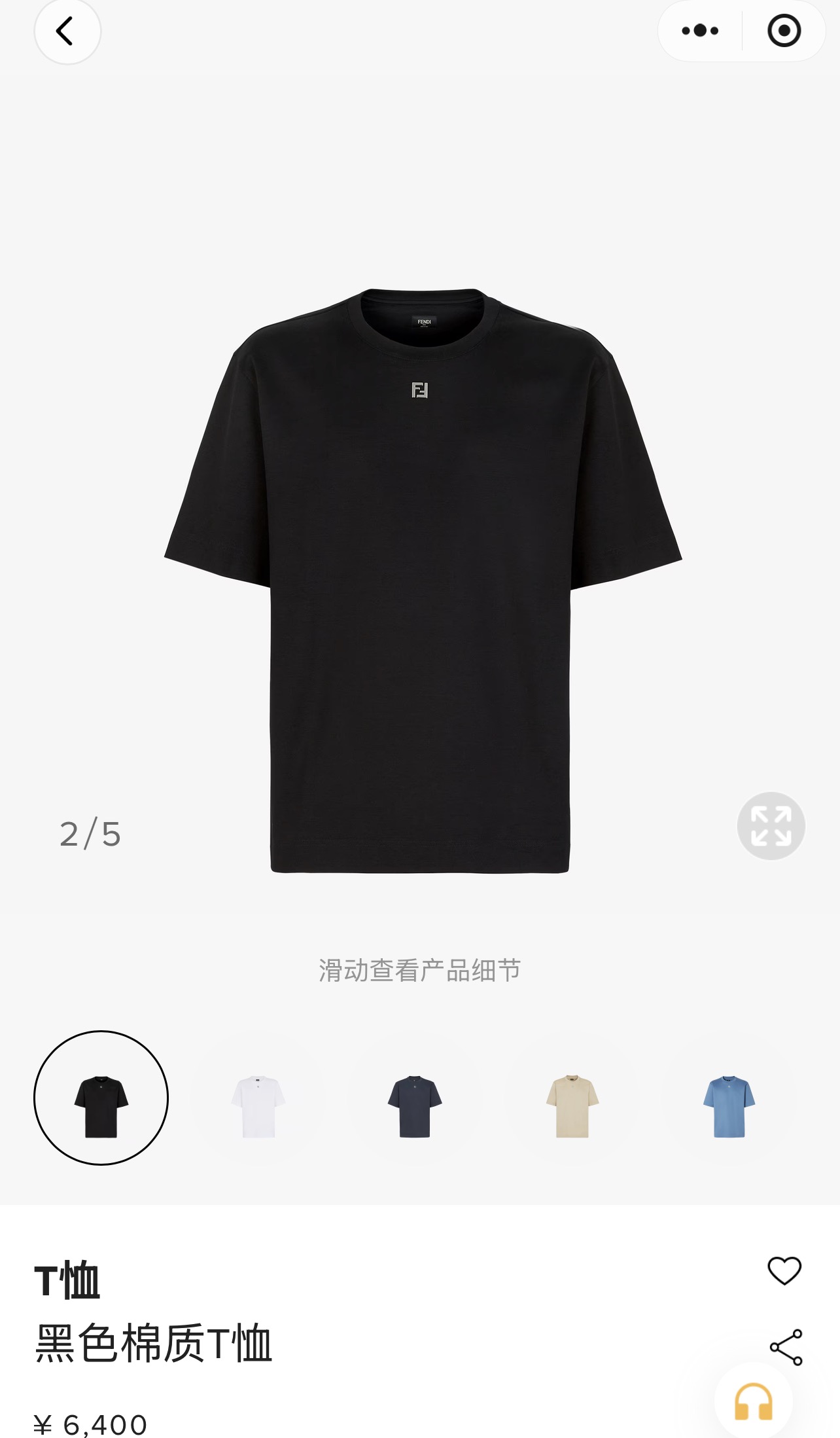This screenshot has width=840, height=1438.
Task: Contact customer service via headset button
Action: [x=754, y=1402]
